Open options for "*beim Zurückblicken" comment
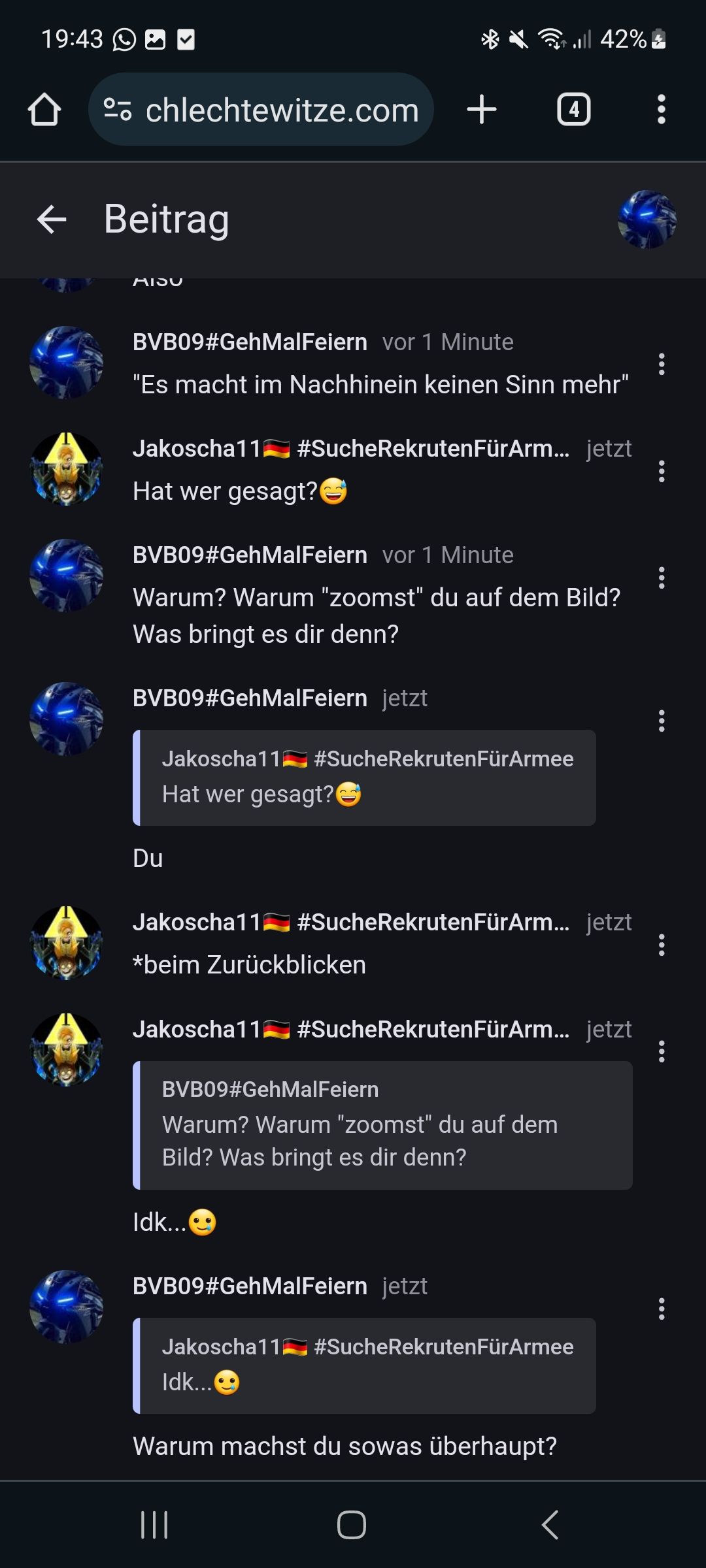706x1568 pixels. pyautogui.click(x=662, y=945)
